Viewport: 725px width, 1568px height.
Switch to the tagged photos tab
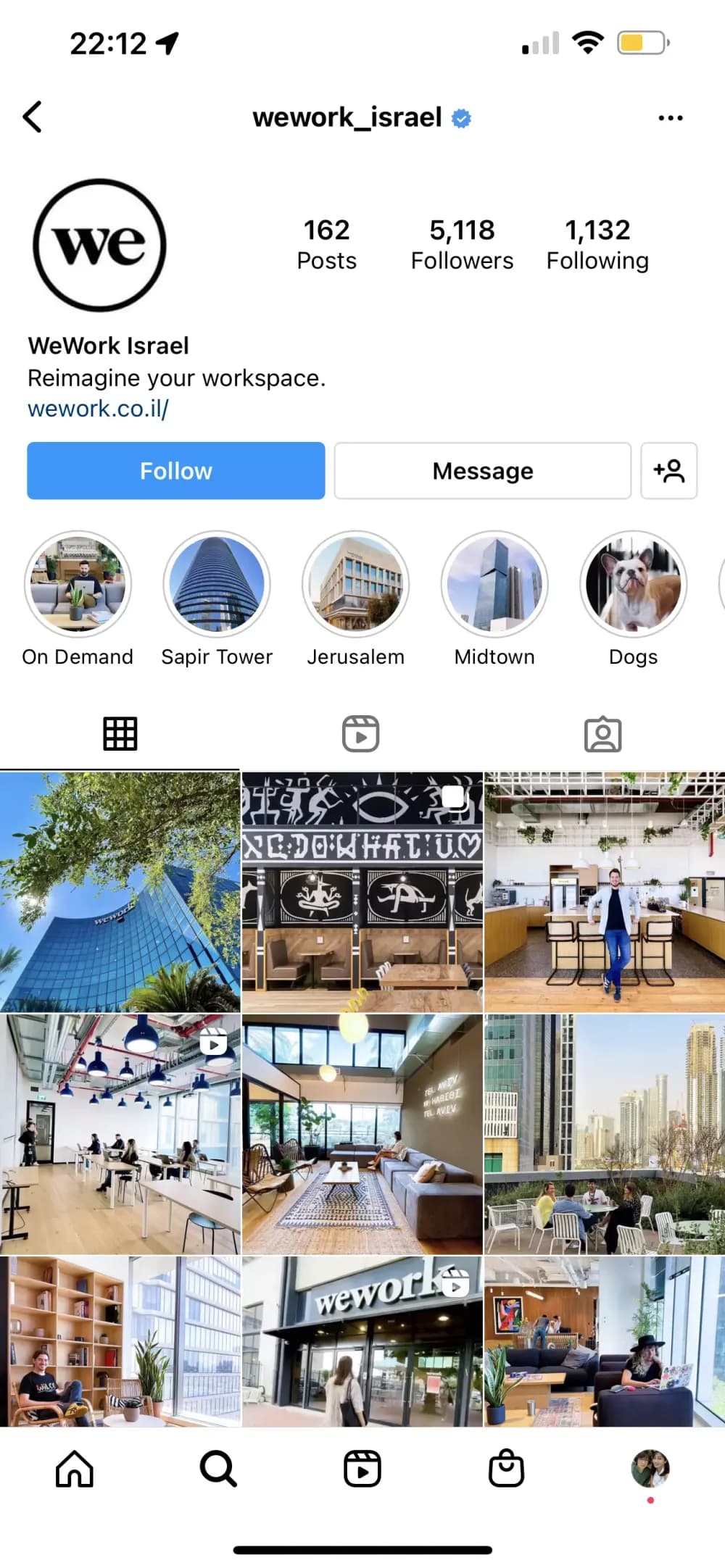pyautogui.click(x=602, y=734)
